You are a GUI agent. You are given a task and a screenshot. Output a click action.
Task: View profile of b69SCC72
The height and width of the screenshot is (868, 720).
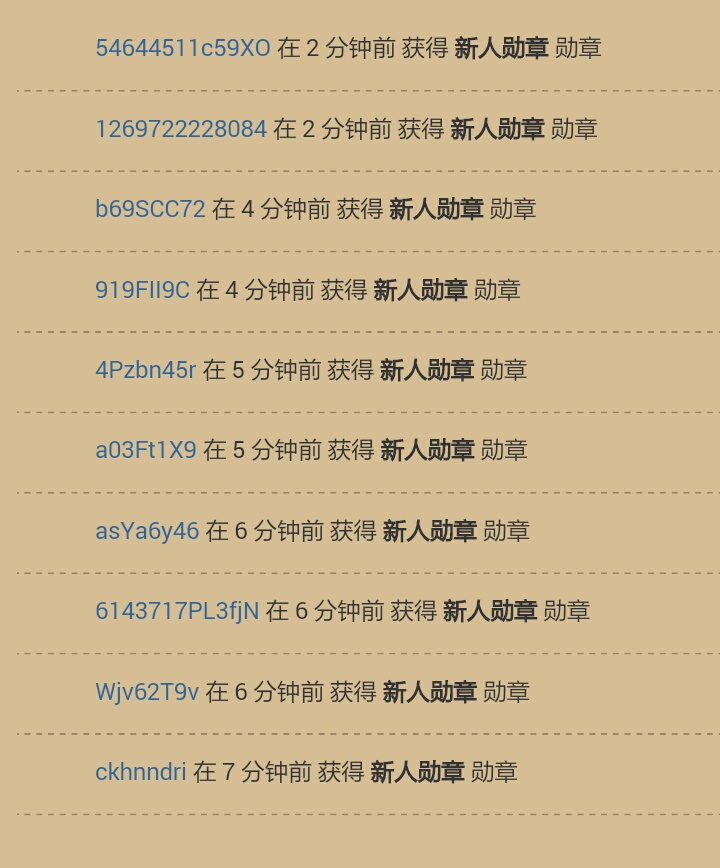[x=150, y=209]
